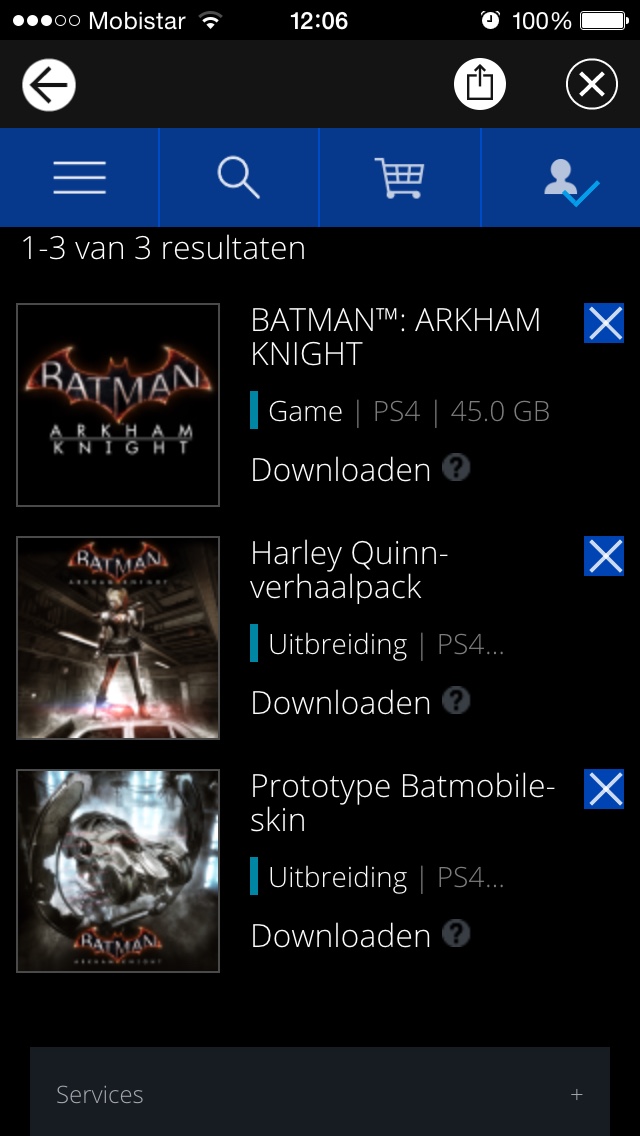The image size is (640, 1136).
Task: Expand the Services section
Action: pos(320,1091)
